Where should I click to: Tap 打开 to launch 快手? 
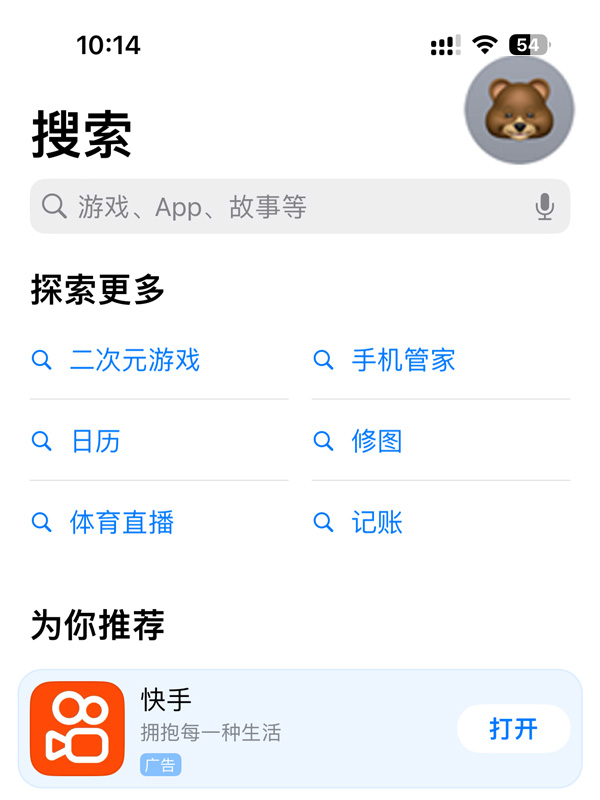tap(513, 729)
